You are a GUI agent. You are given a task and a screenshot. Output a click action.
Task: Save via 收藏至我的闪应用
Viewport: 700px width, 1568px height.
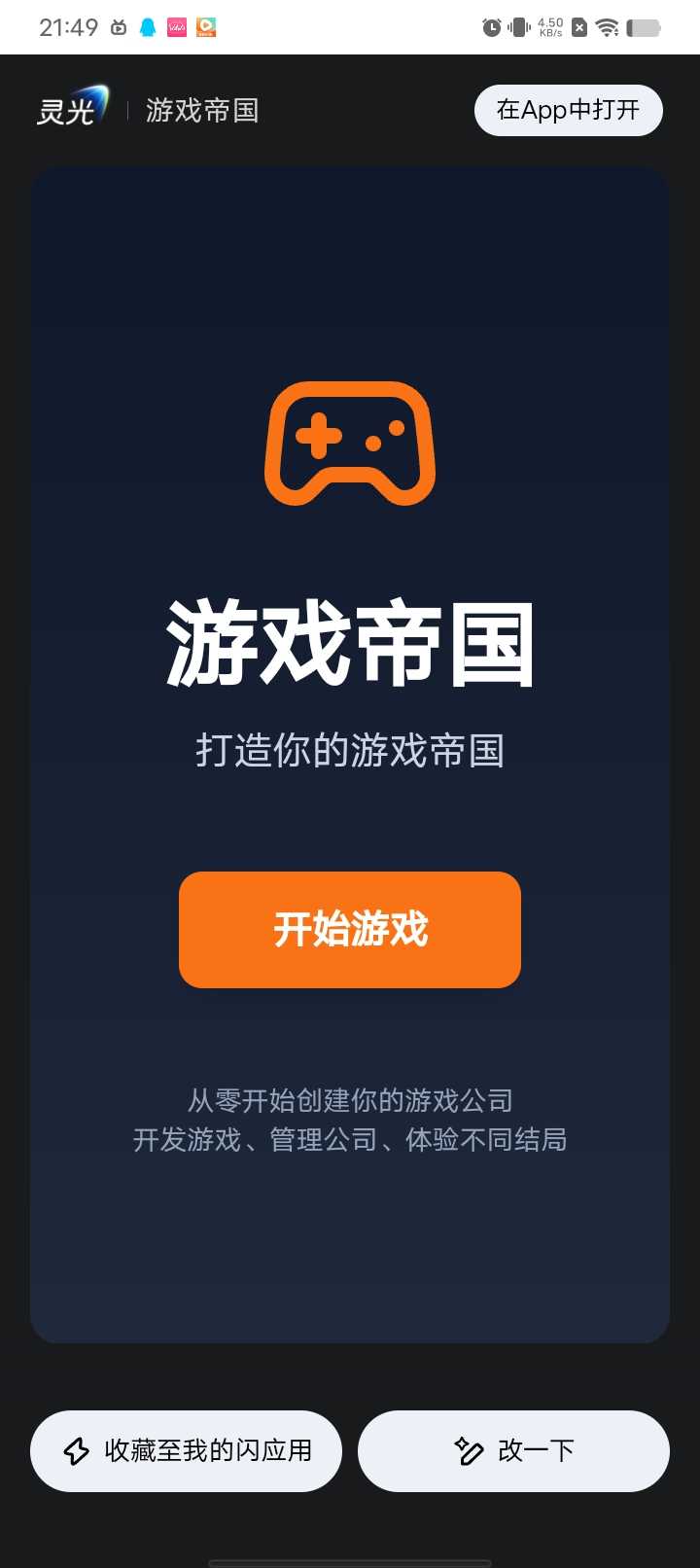[x=187, y=1450]
